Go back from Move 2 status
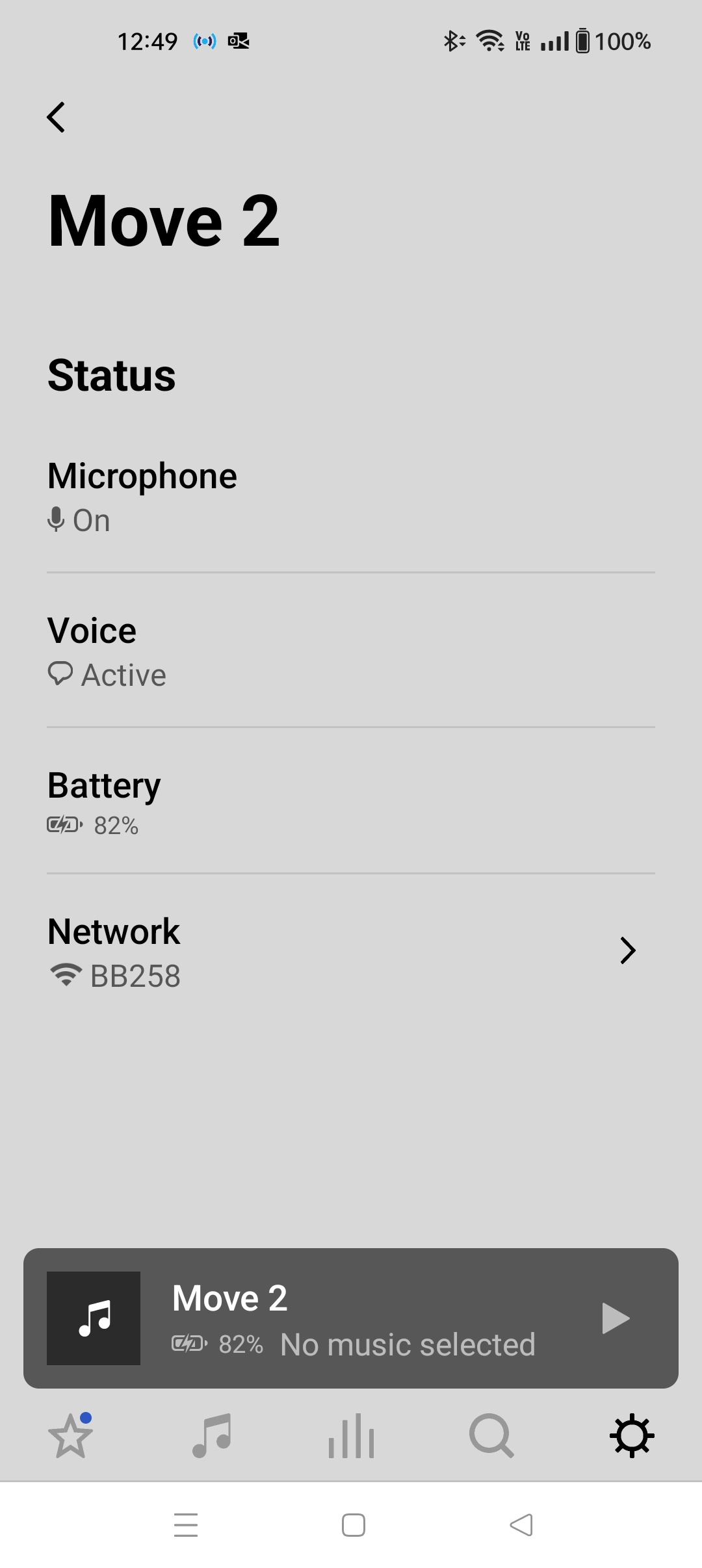 point(57,118)
